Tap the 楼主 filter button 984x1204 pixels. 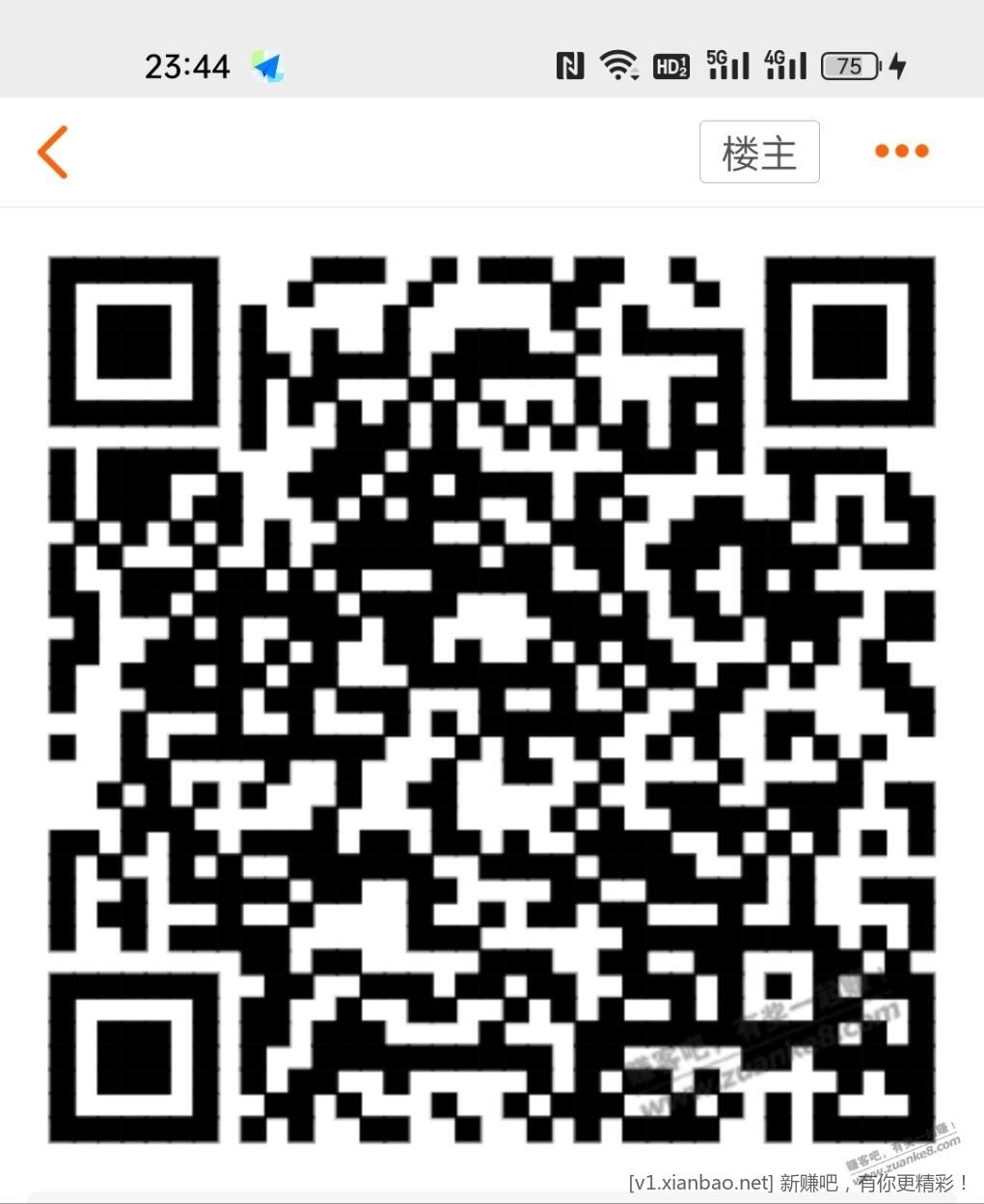click(x=759, y=151)
